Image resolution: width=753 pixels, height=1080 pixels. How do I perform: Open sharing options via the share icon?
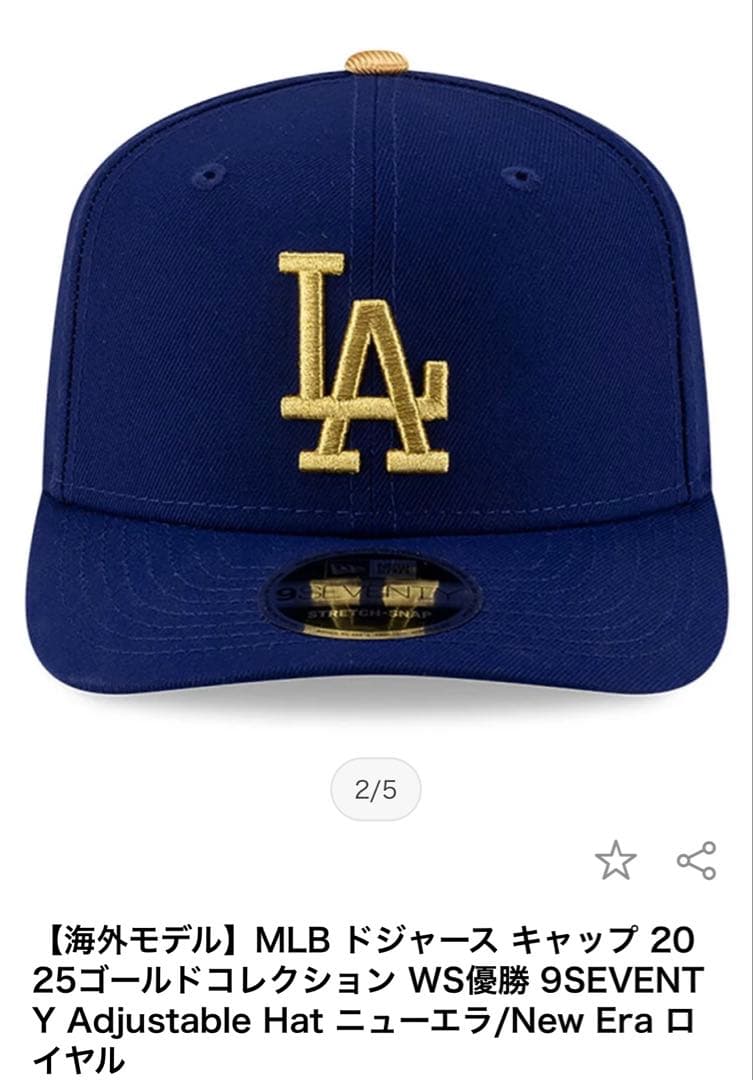pos(694,858)
